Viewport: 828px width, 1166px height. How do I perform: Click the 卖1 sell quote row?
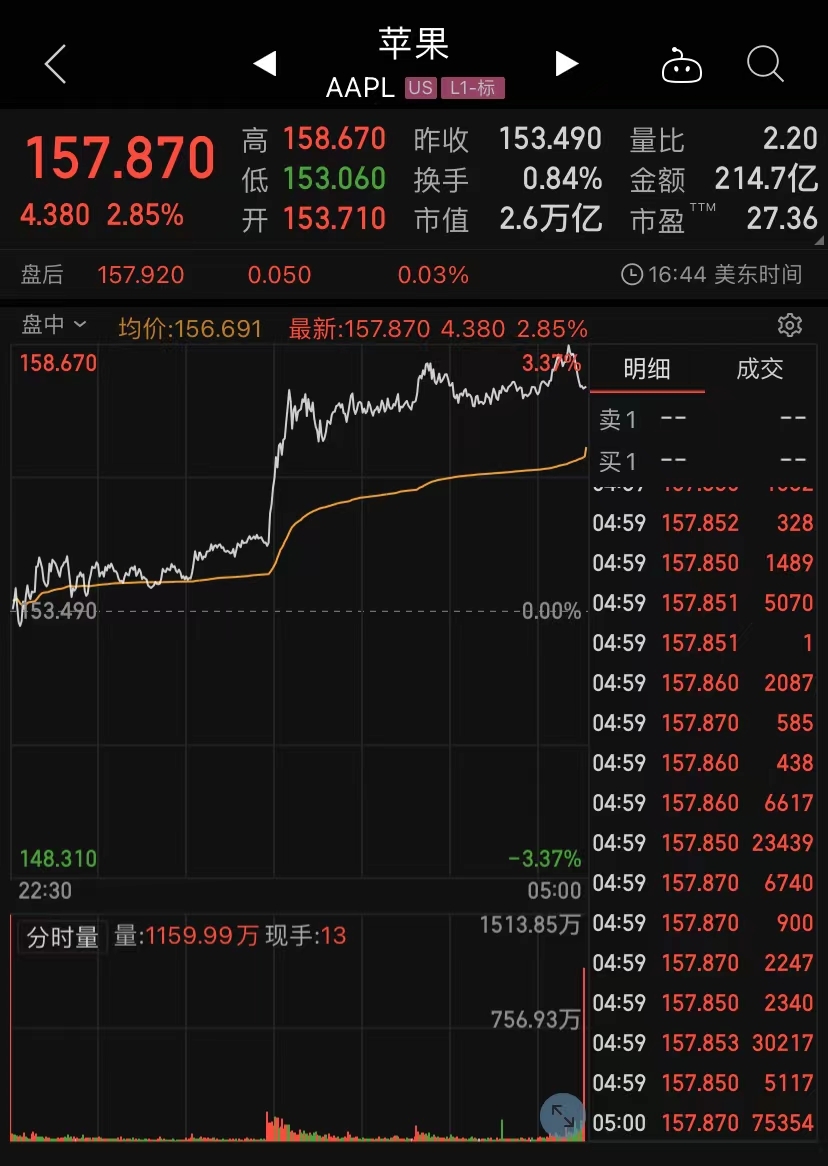pyautogui.click(x=700, y=419)
